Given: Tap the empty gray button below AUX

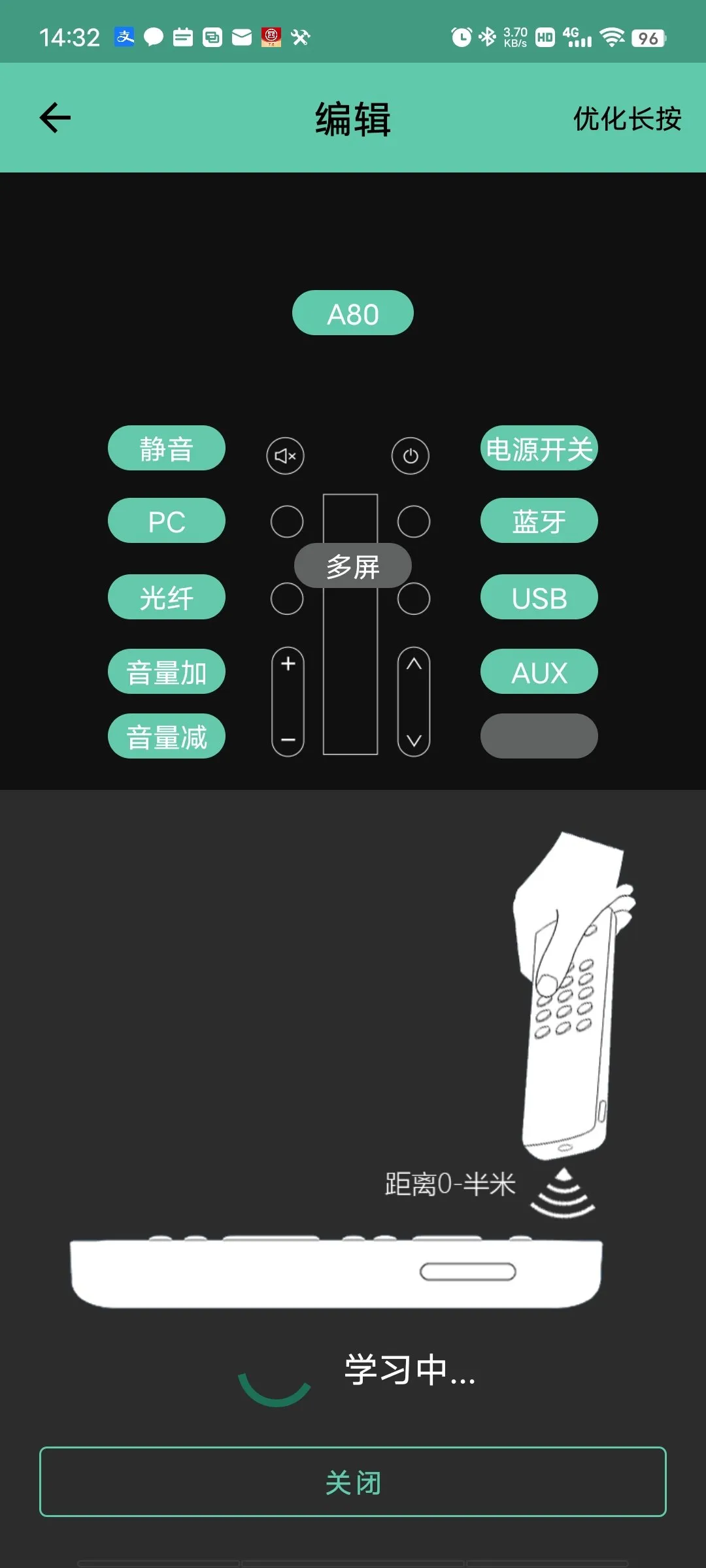Looking at the screenshot, I should (x=539, y=736).
